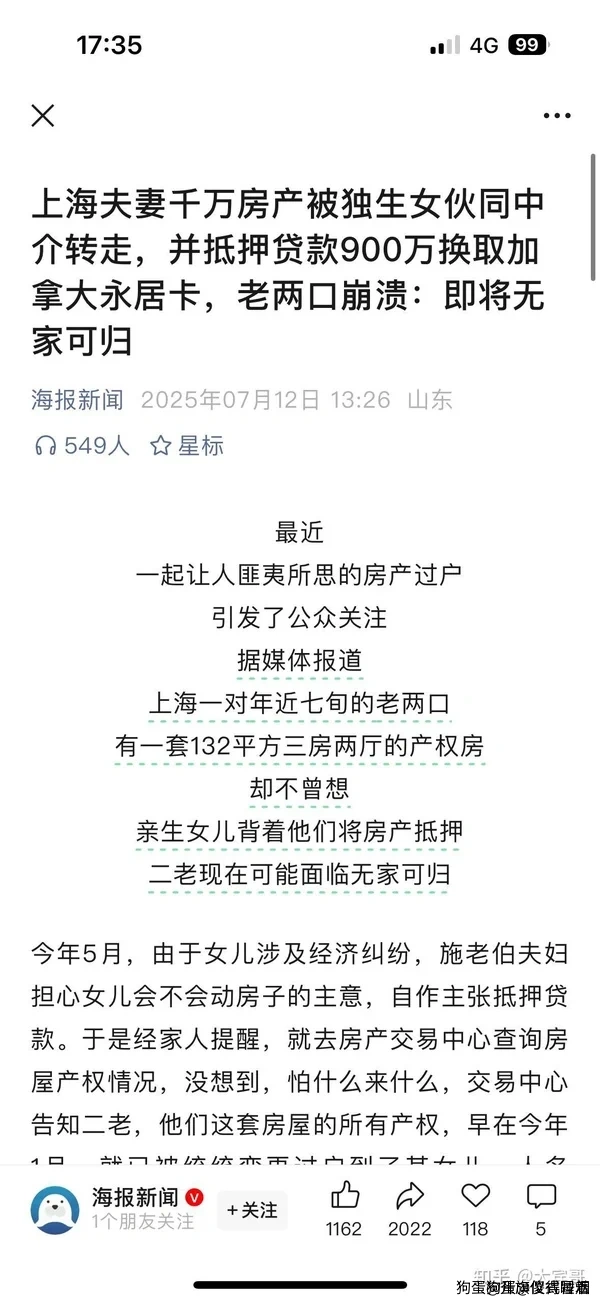Viewport: 600px width, 1301px height.
Task: Close the article with the X icon
Action: click(43, 116)
